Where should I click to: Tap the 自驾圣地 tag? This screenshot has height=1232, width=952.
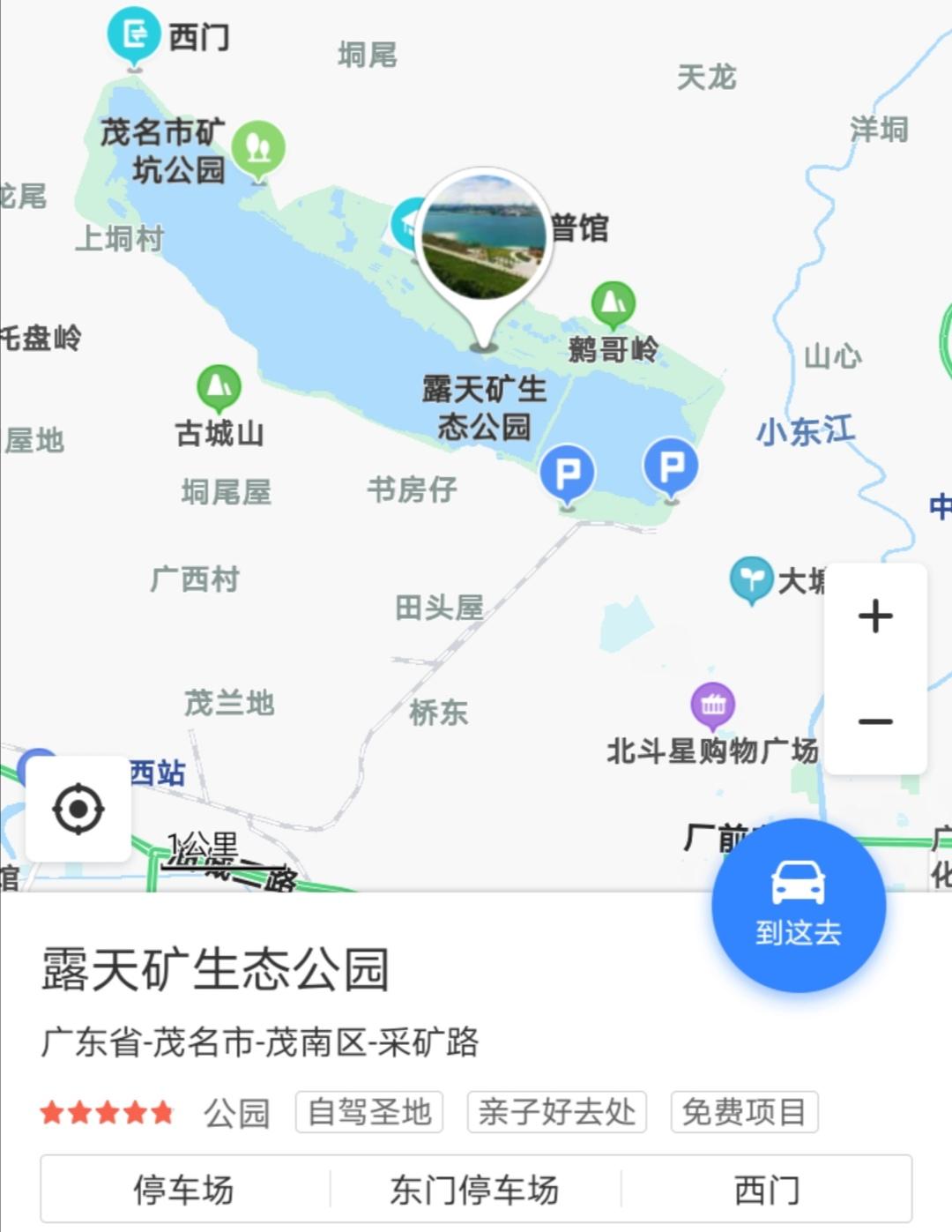point(369,1112)
